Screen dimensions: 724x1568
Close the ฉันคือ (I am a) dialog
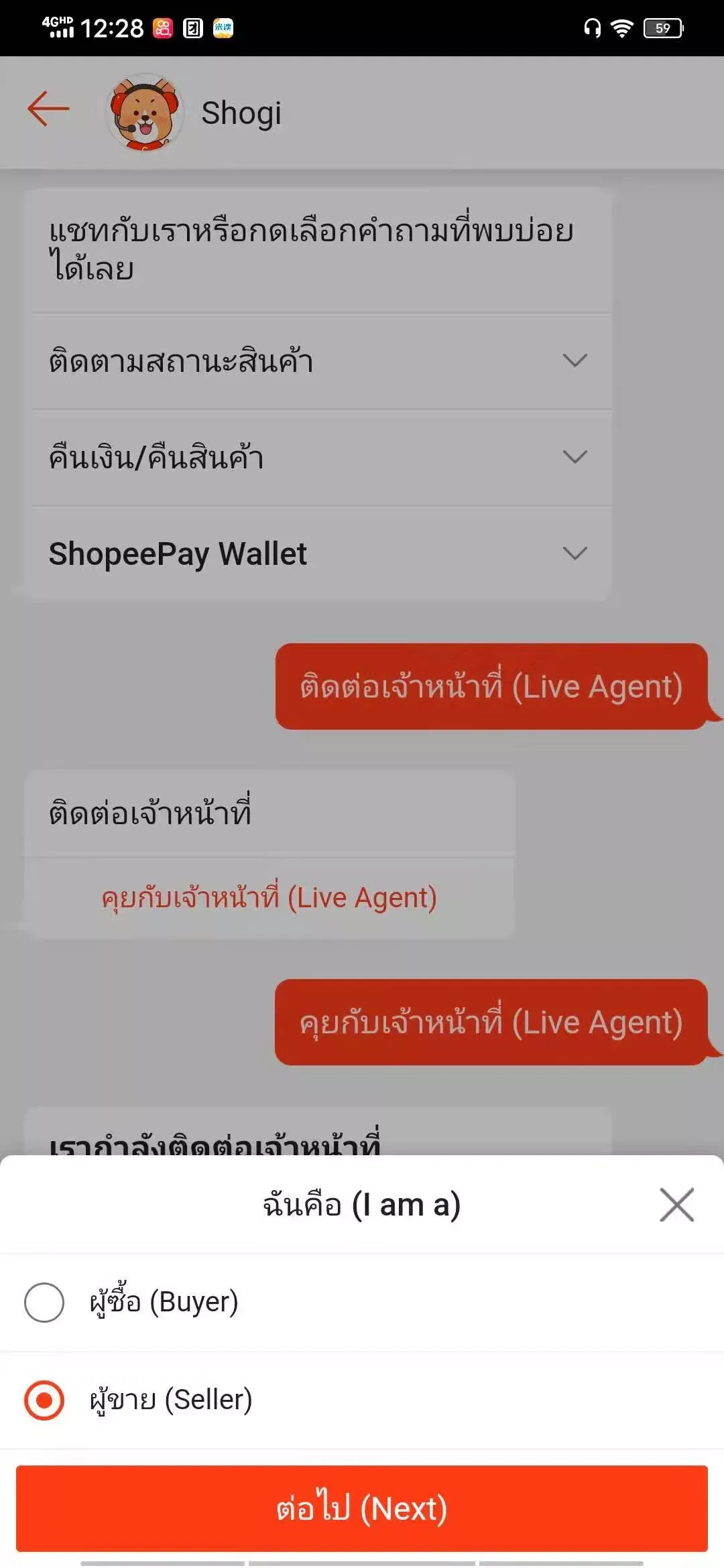coord(676,1205)
